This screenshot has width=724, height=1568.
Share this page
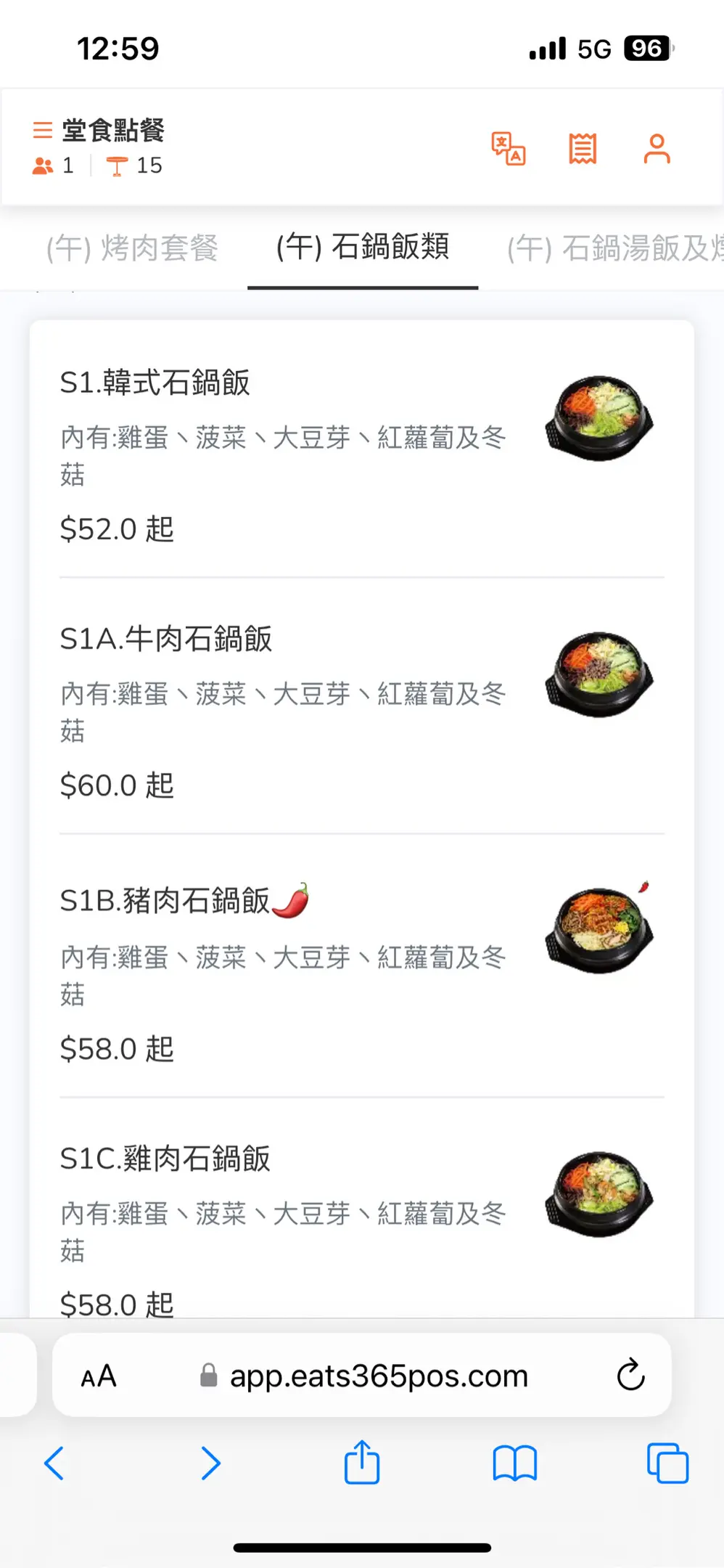[x=362, y=1463]
